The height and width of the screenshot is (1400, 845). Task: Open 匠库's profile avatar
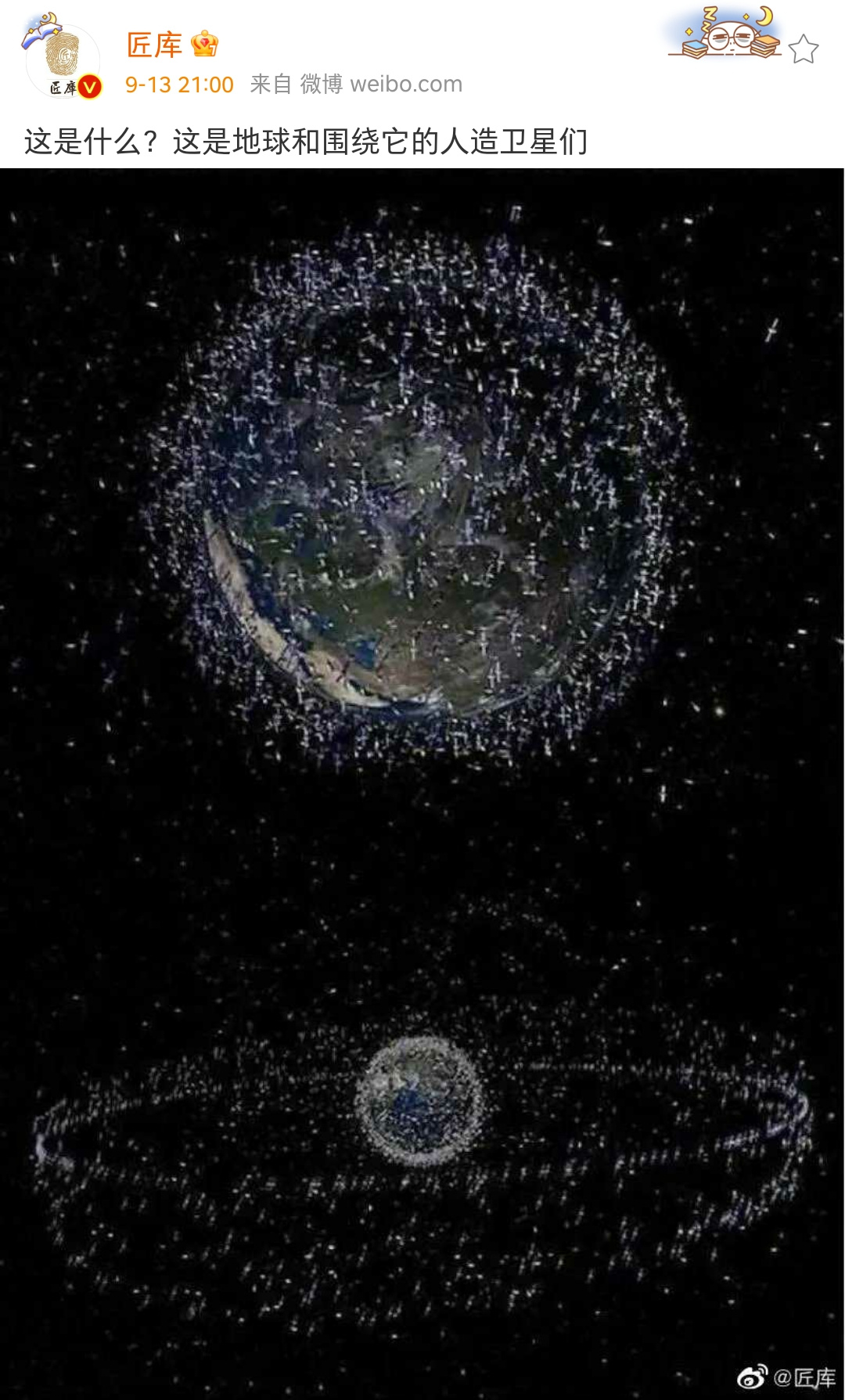pos(62,60)
